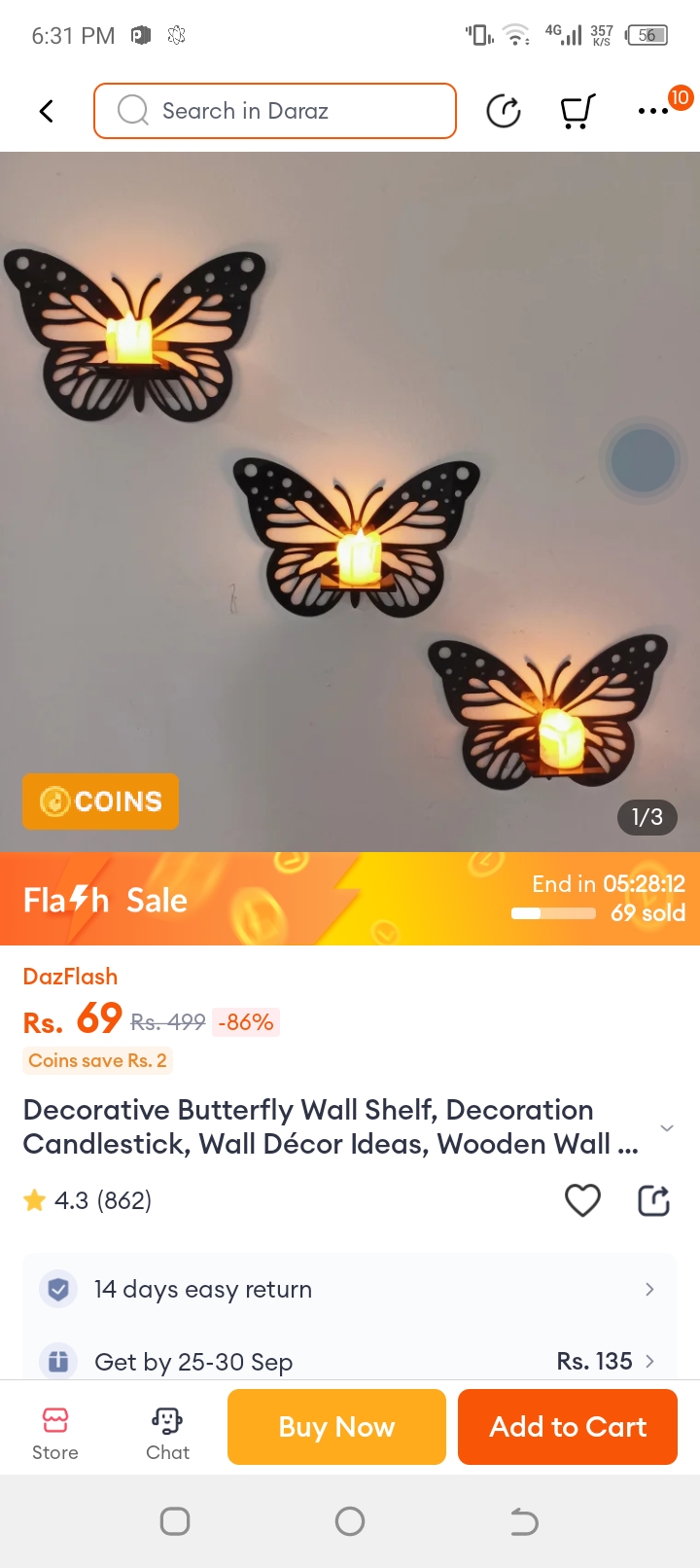The height and width of the screenshot is (1568, 700).
Task: Tap the circular arrow icon beside search
Action: pos(504,111)
